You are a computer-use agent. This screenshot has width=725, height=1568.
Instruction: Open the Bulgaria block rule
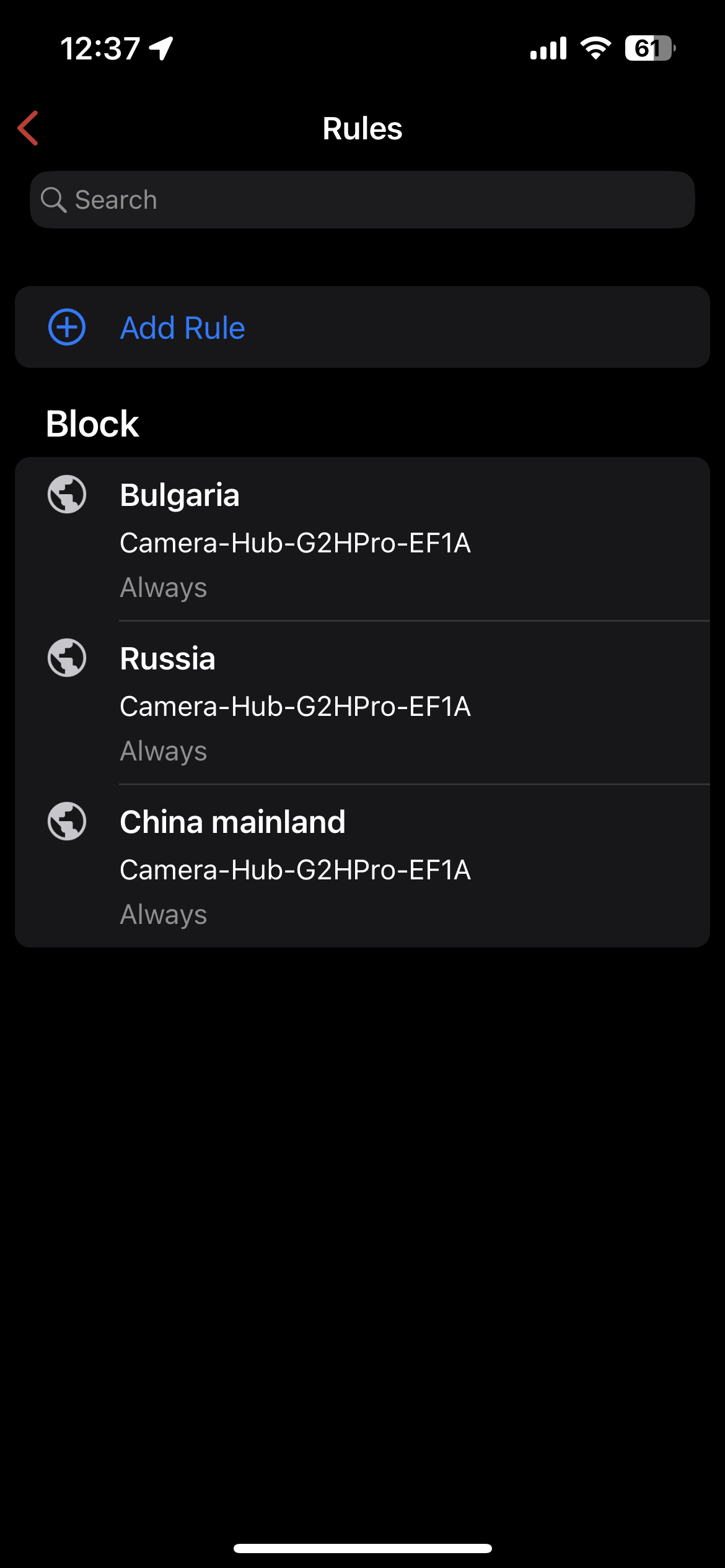[x=362, y=539]
